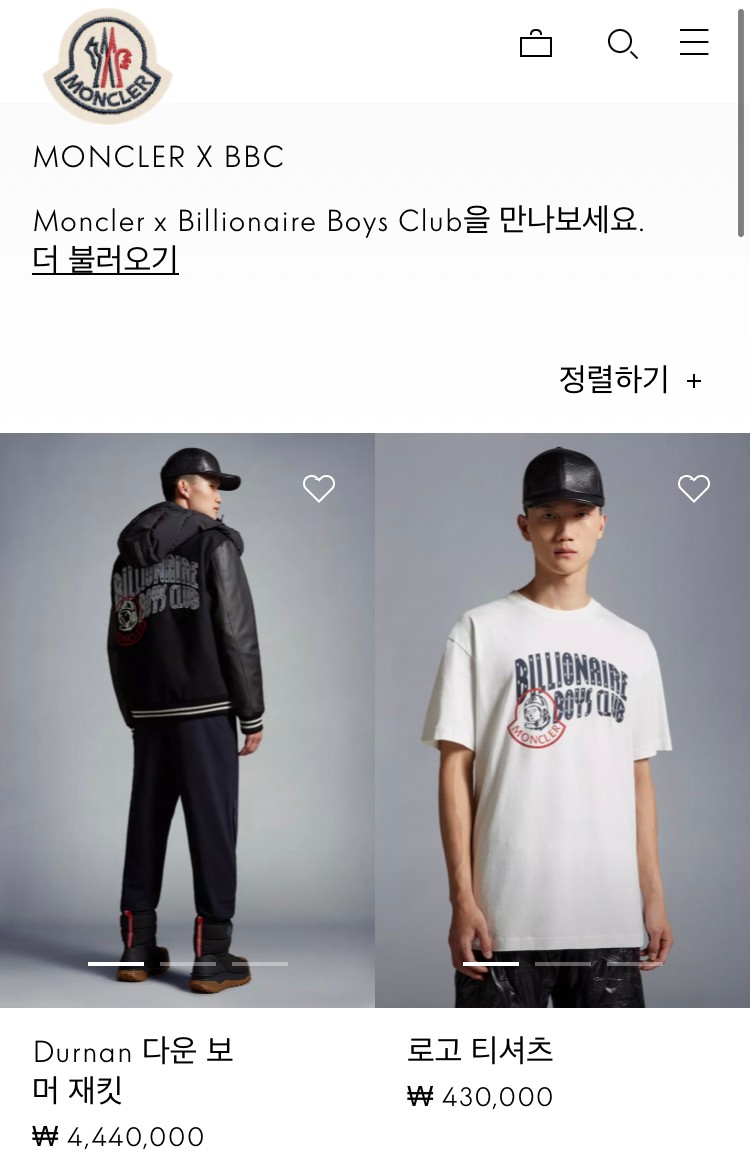Open the search magnifier

click(x=622, y=44)
